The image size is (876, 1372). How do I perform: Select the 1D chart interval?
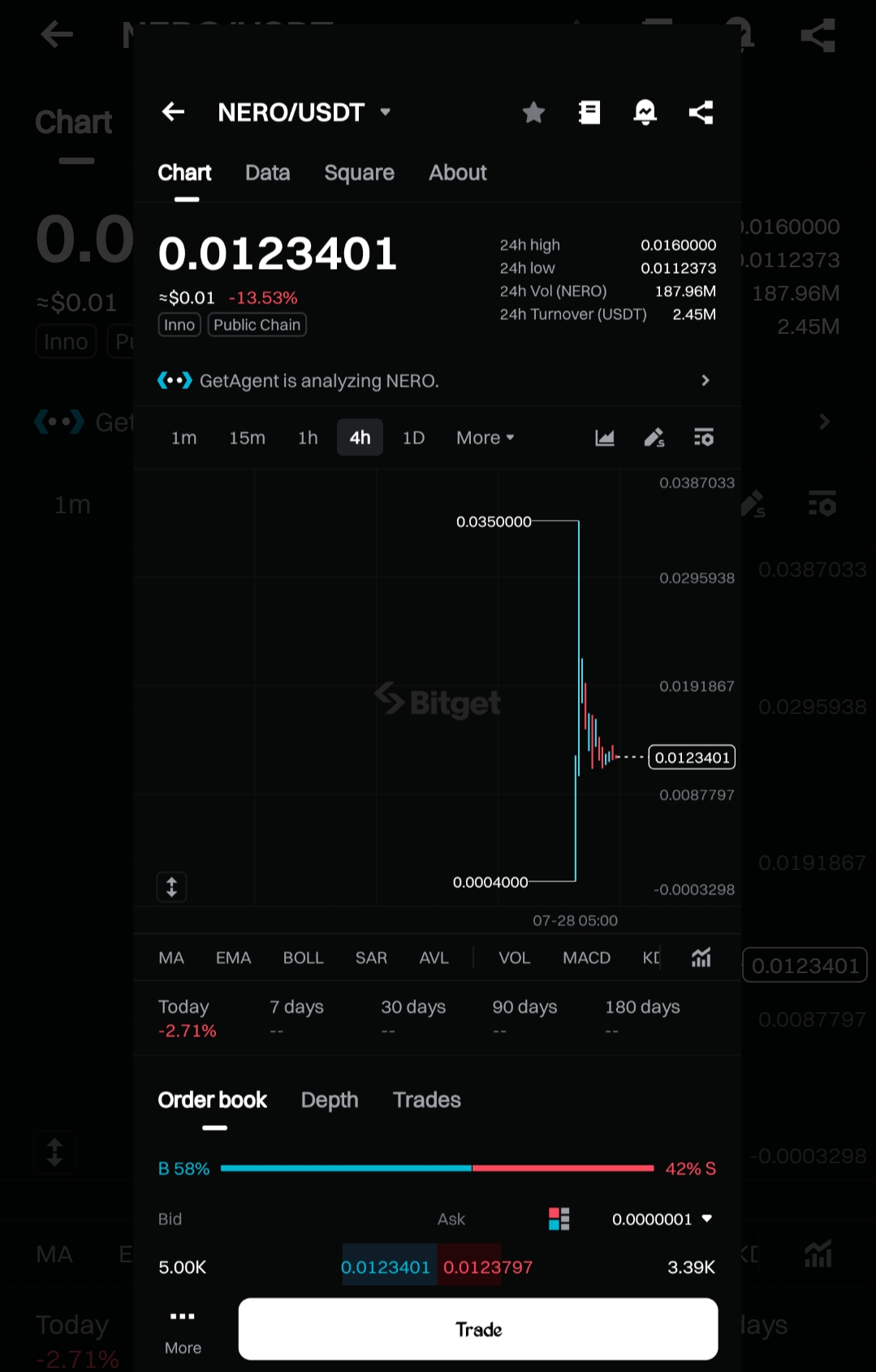(x=413, y=438)
